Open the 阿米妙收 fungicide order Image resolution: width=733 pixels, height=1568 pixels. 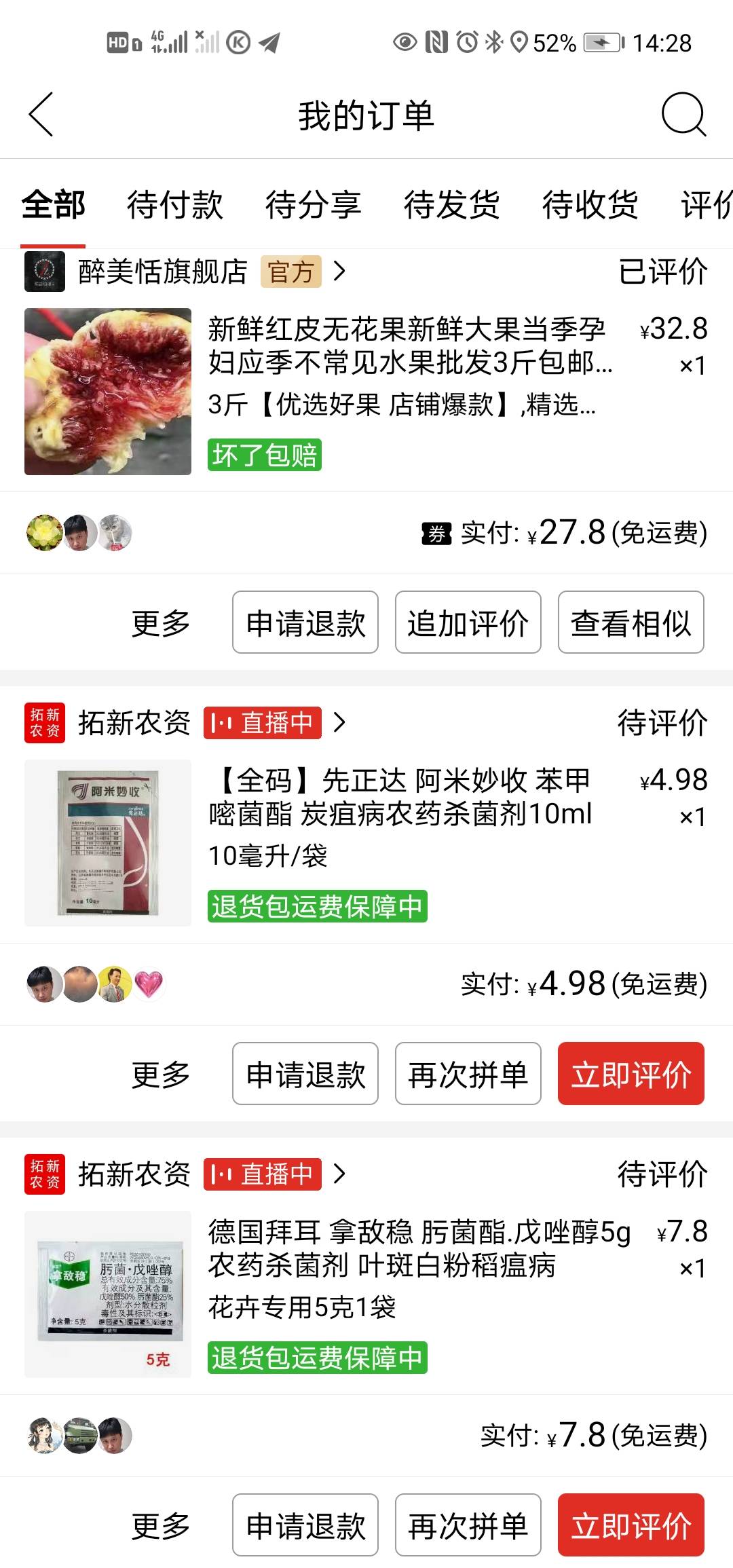(x=366, y=843)
